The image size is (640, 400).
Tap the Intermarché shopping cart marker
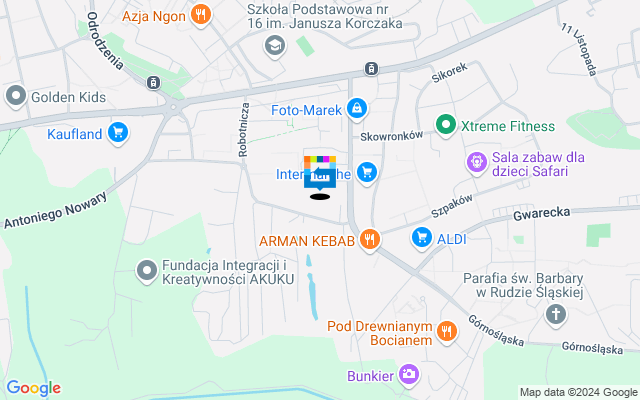(367, 172)
